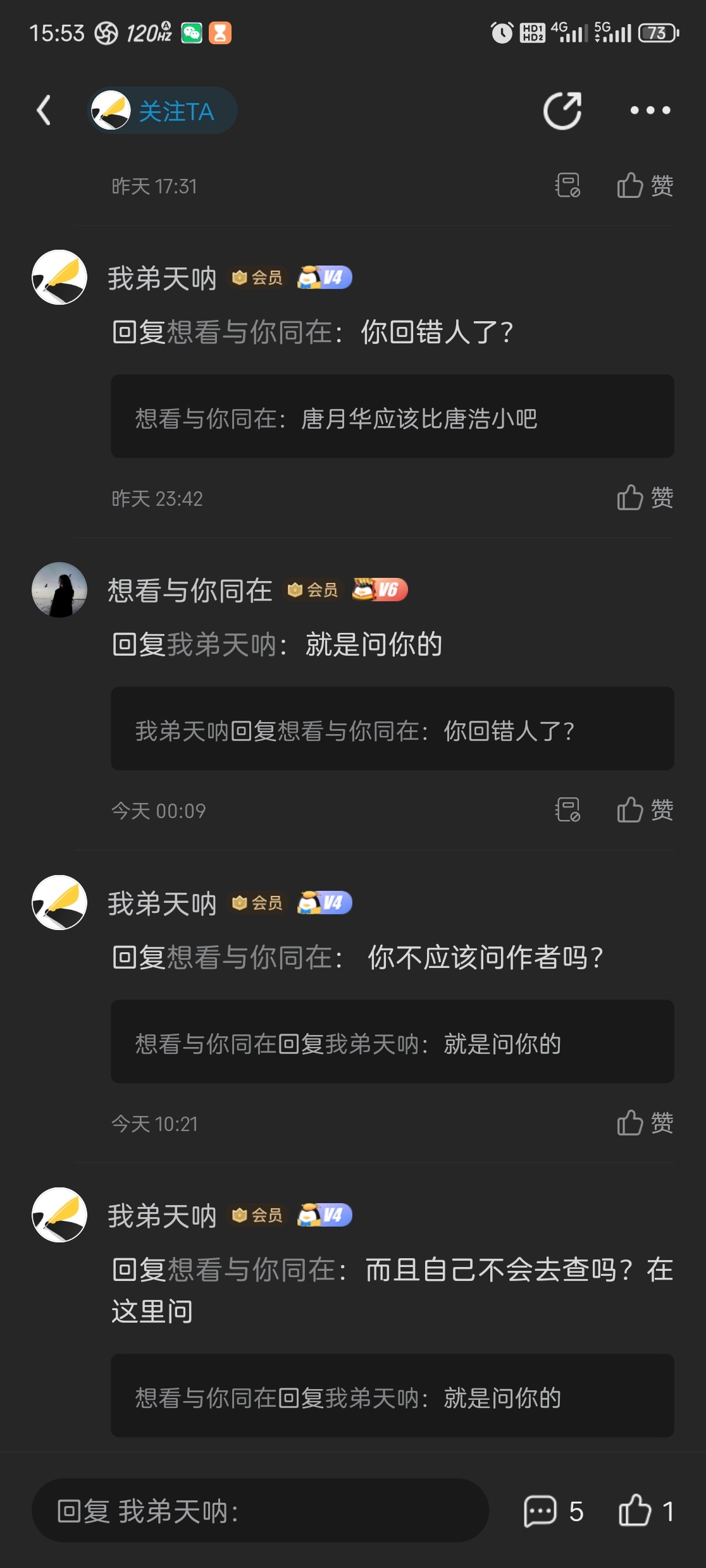Open the share icon in the top bar

[562, 111]
